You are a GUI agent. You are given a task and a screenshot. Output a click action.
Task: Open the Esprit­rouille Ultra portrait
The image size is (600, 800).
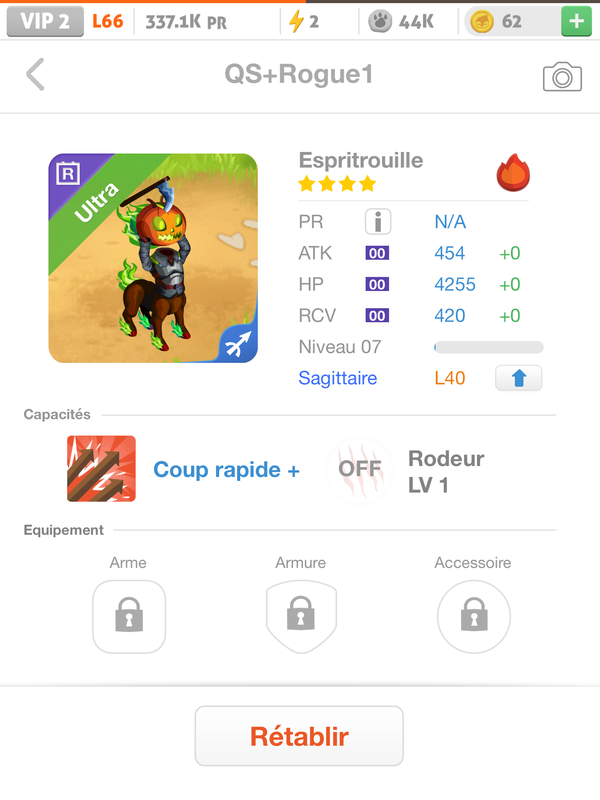153,258
